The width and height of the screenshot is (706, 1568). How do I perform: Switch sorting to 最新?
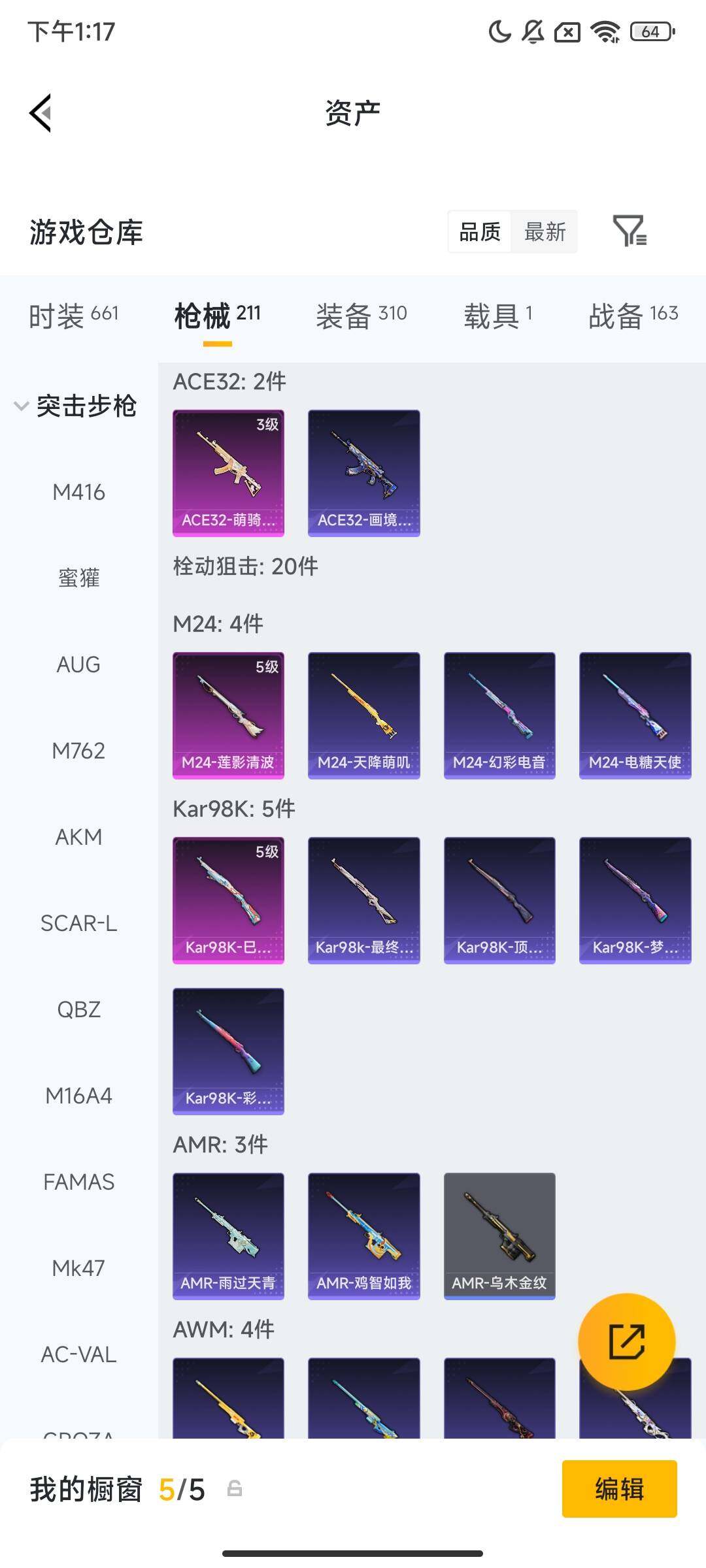pyautogui.click(x=545, y=232)
